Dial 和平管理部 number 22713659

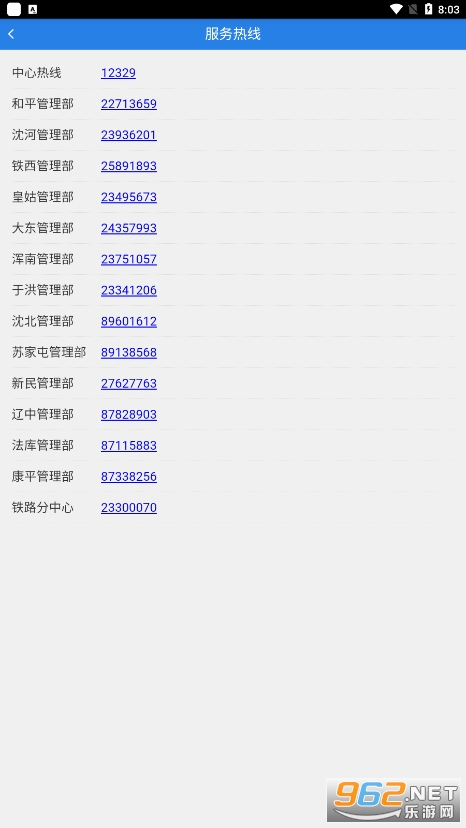click(129, 104)
